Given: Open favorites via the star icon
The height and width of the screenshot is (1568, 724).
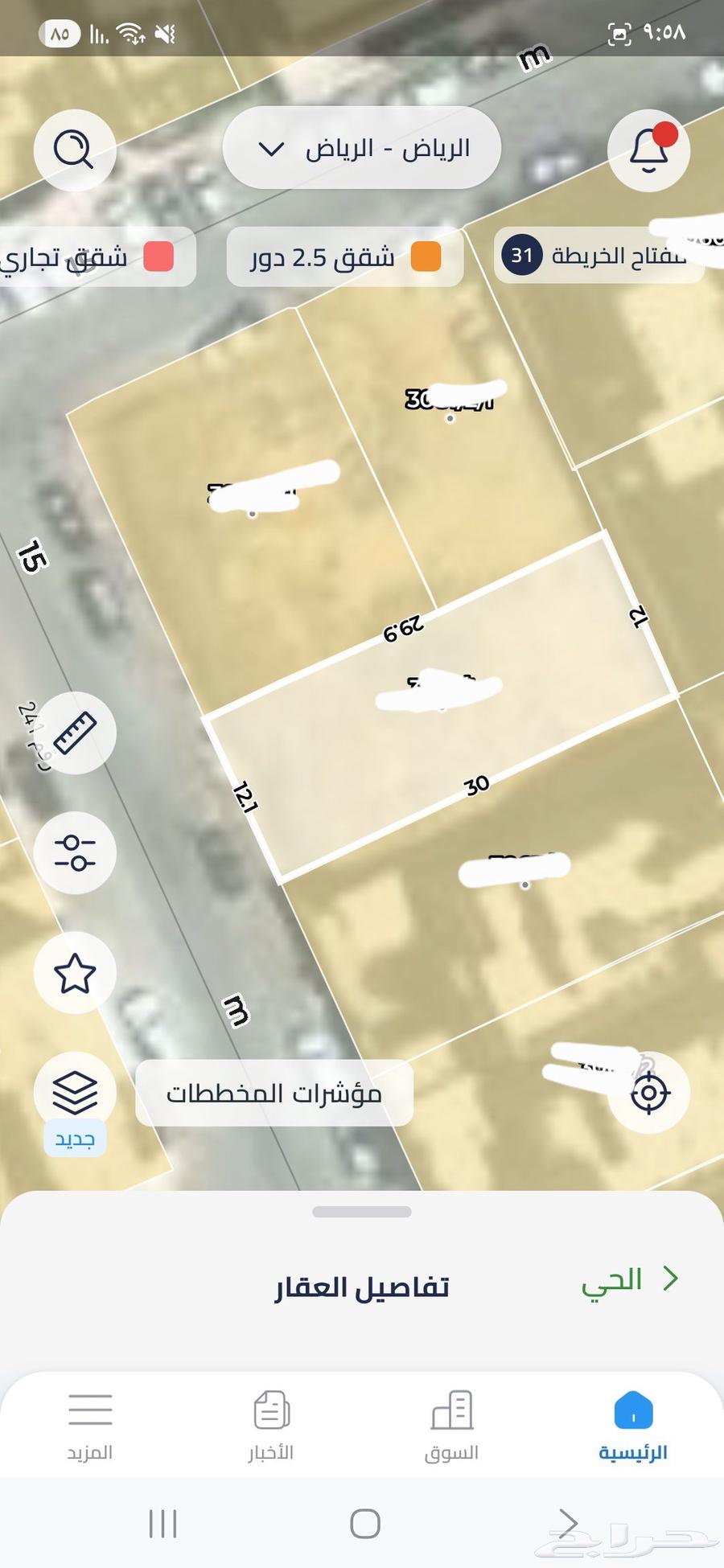Looking at the screenshot, I should point(74,972).
